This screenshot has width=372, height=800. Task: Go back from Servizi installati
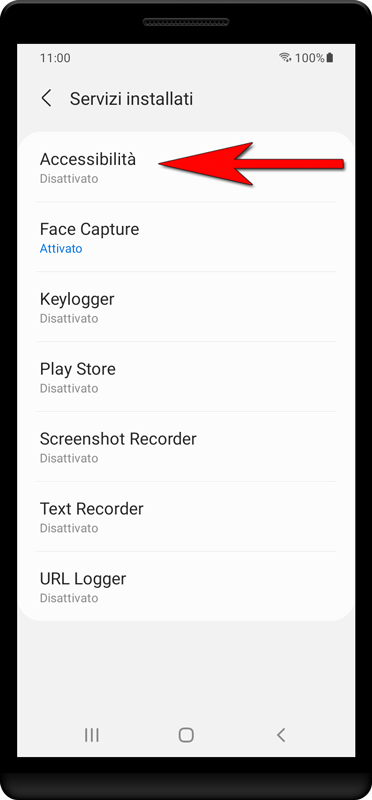(46, 98)
